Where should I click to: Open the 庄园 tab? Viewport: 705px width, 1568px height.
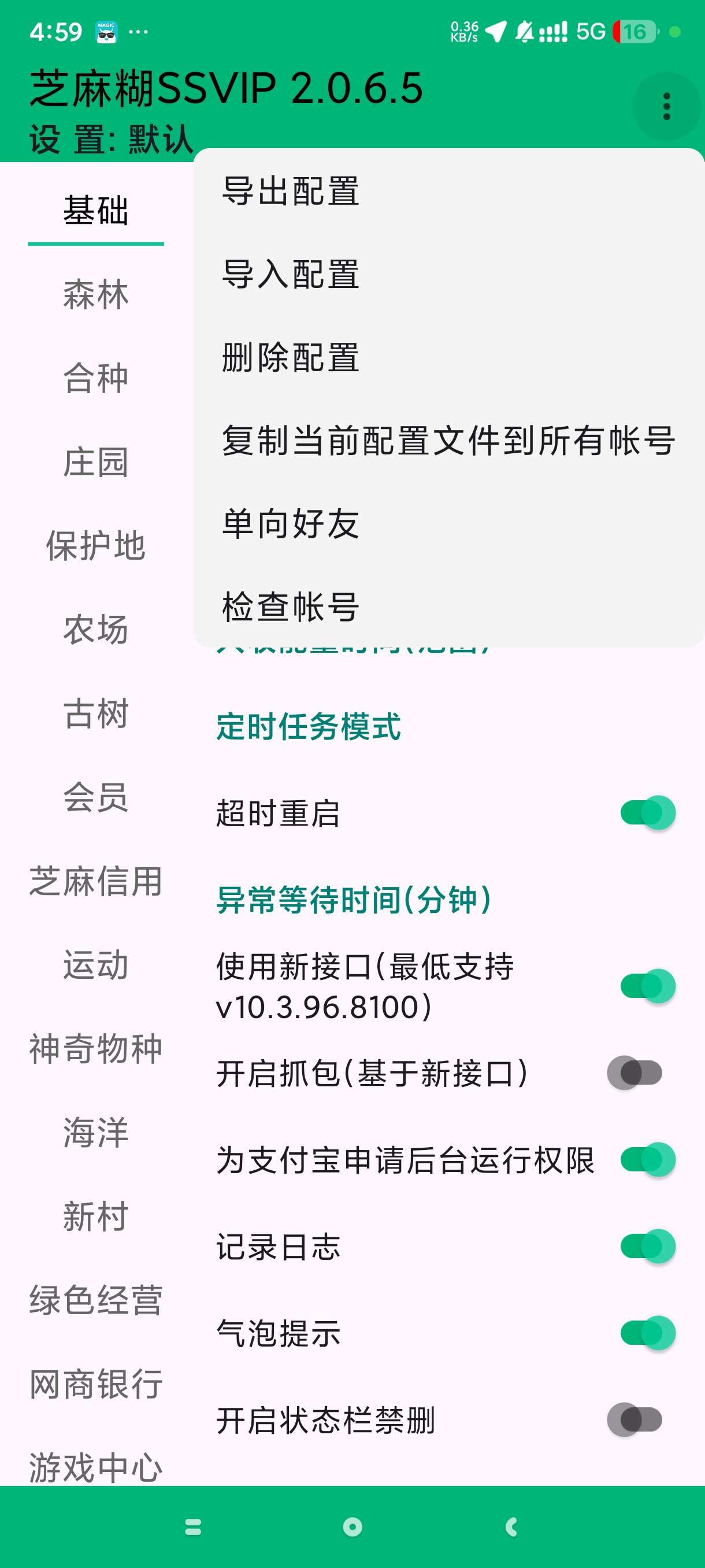[x=96, y=462]
